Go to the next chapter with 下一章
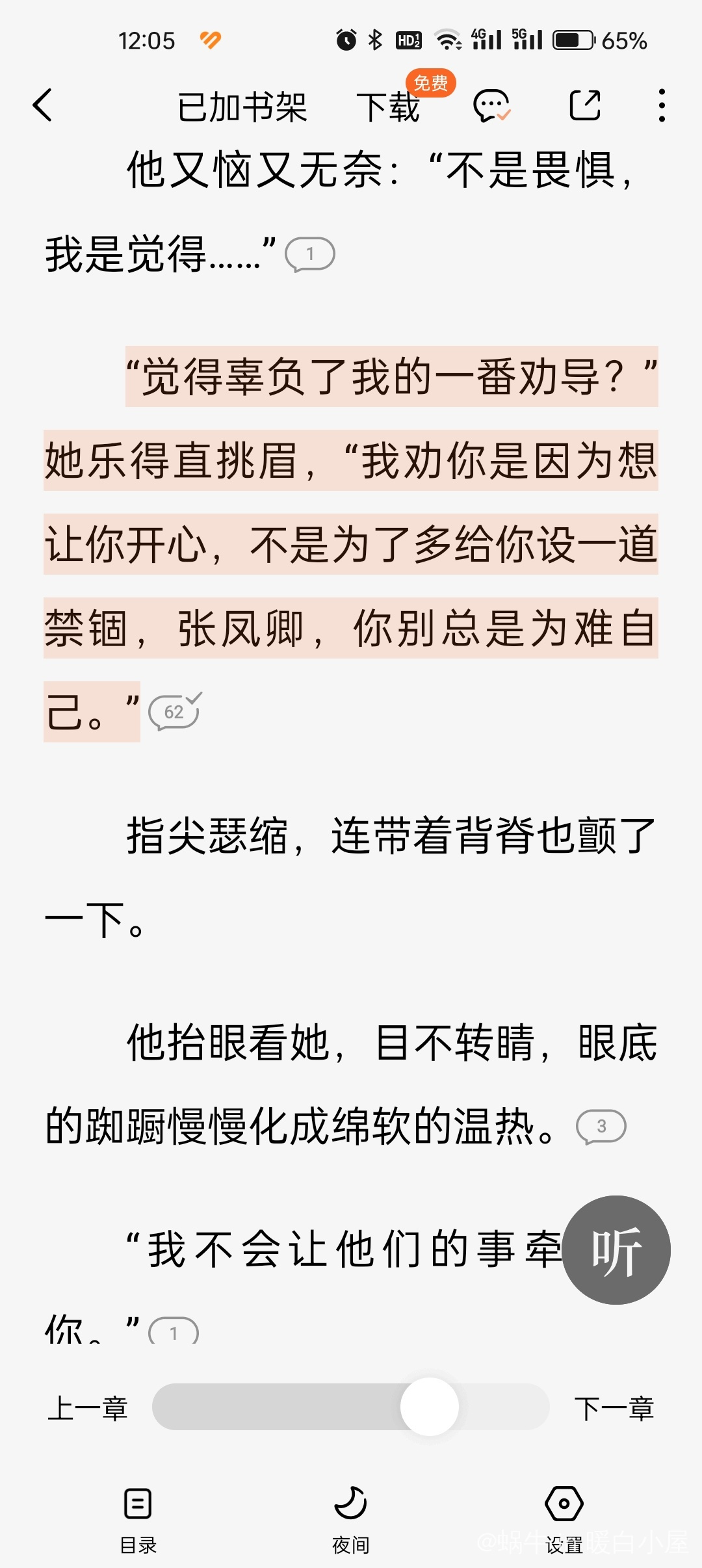The image size is (702, 1568). pos(614,1408)
